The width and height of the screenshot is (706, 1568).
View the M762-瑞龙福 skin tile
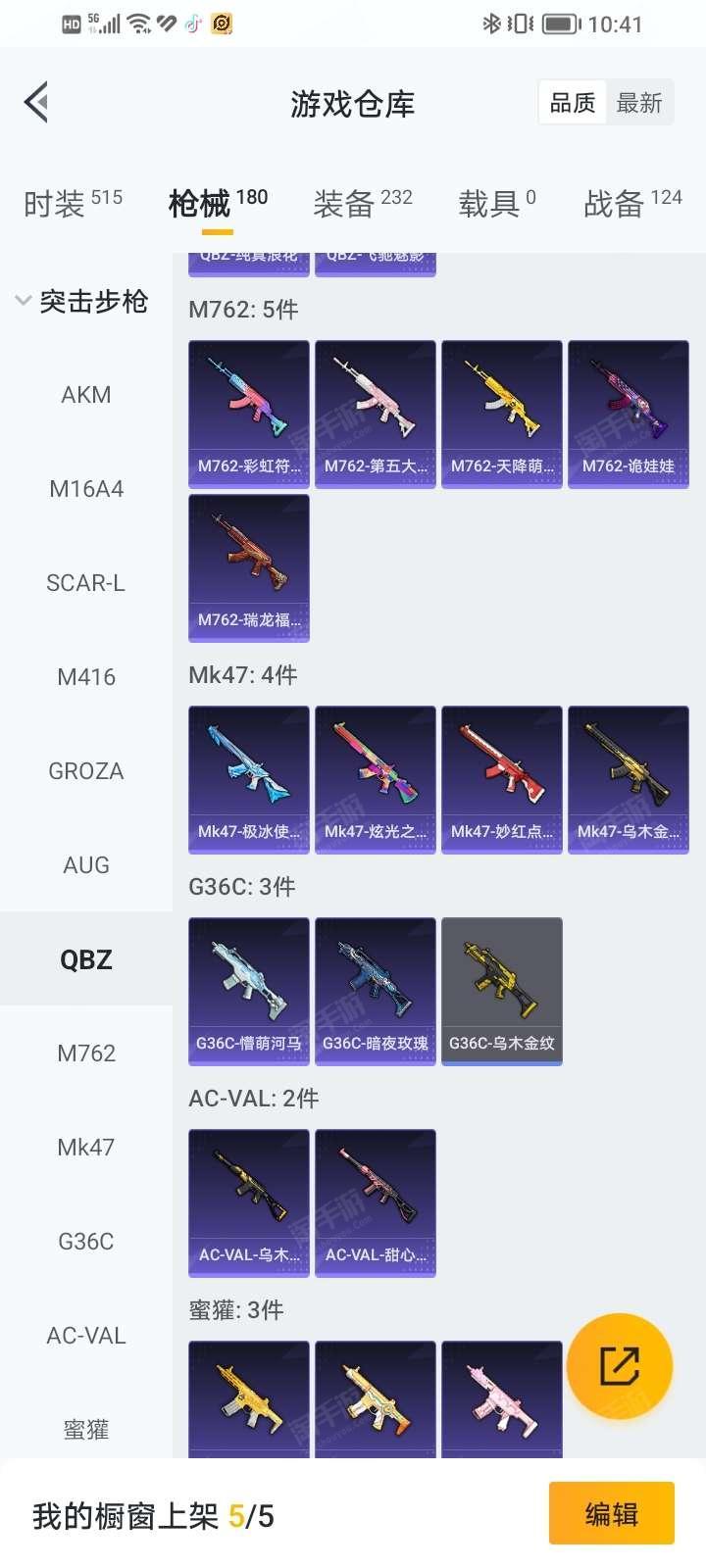point(249,567)
